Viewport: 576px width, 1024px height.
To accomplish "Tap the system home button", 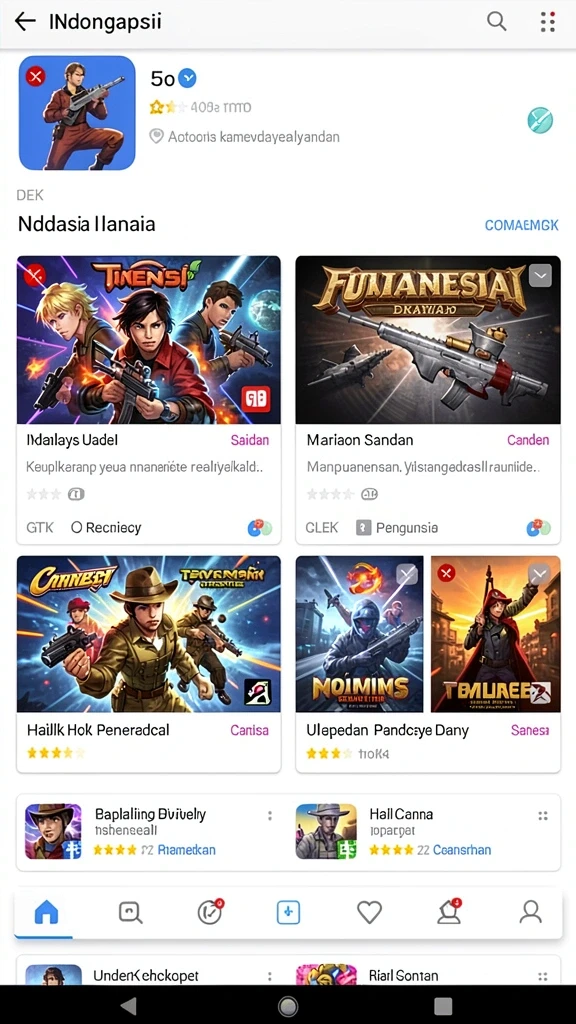I will tap(288, 1006).
